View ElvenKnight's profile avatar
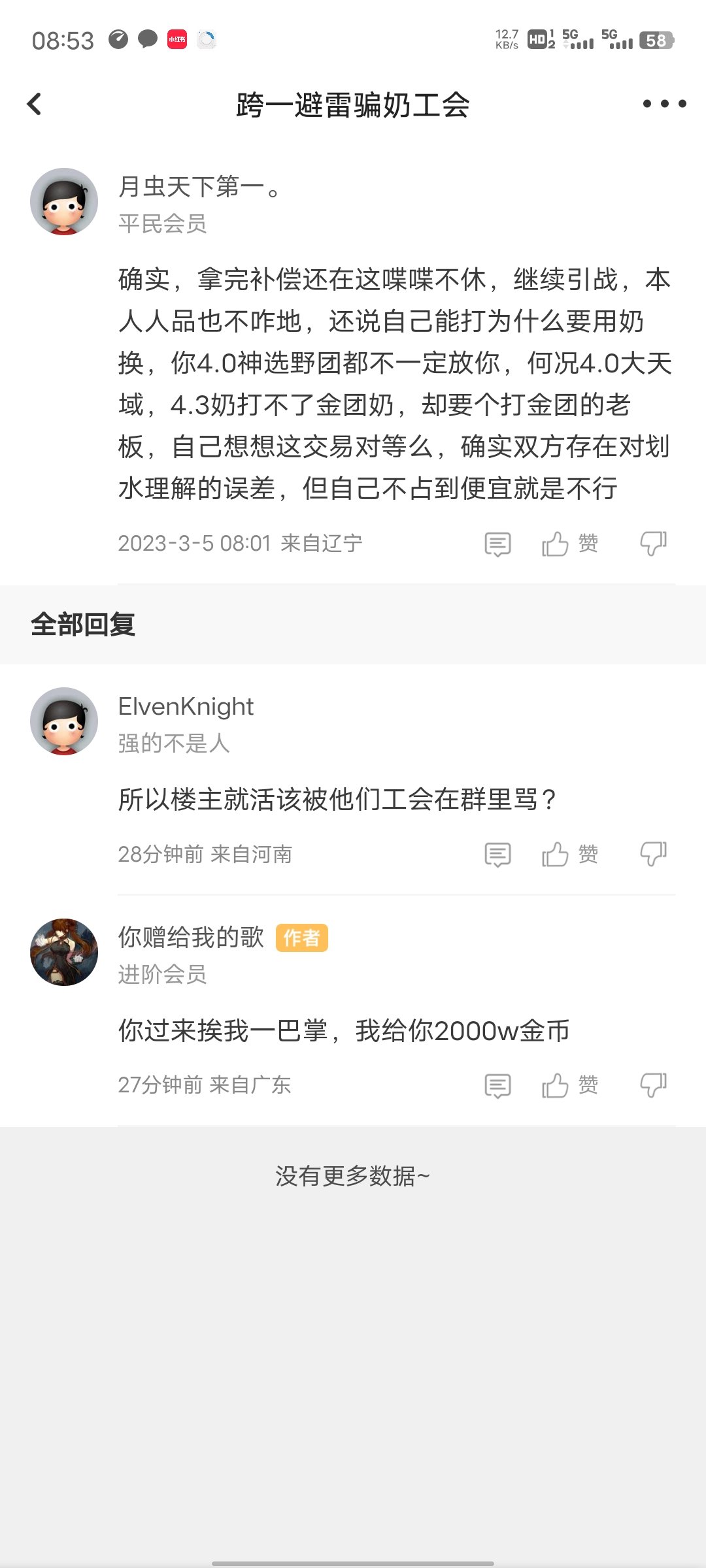706x1568 pixels. tap(64, 721)
